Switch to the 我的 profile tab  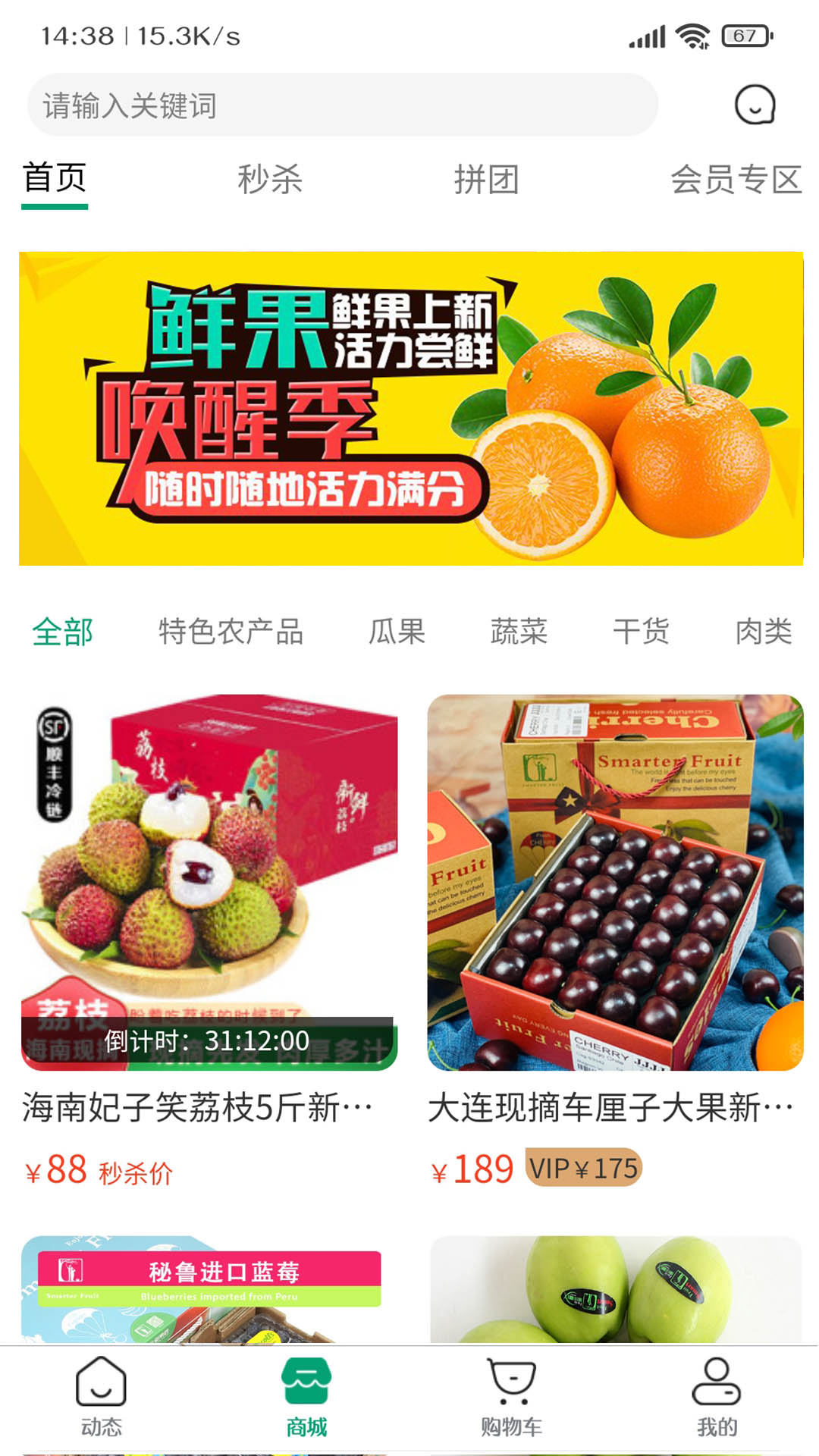[717, 1397]
